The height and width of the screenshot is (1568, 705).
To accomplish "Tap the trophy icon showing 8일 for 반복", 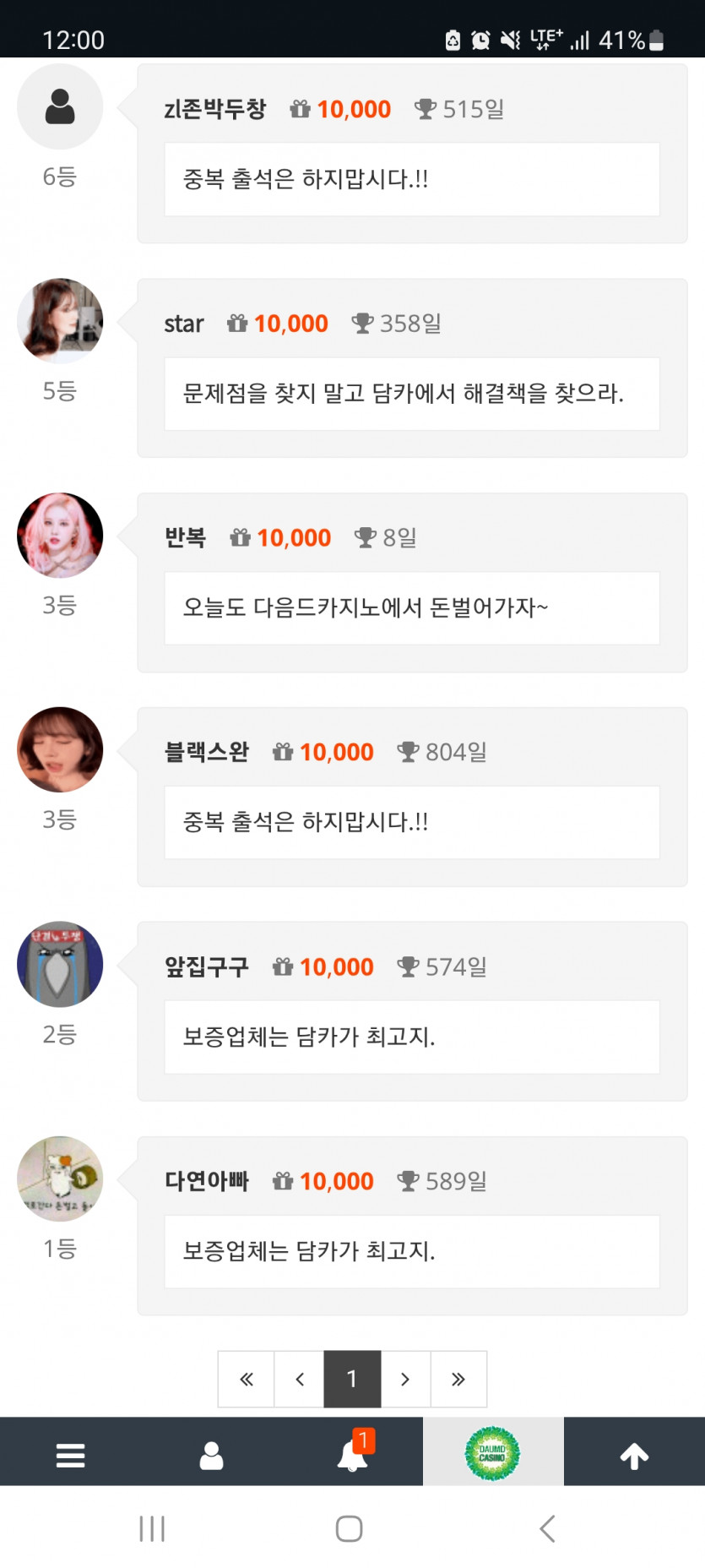I will point(365,537).
